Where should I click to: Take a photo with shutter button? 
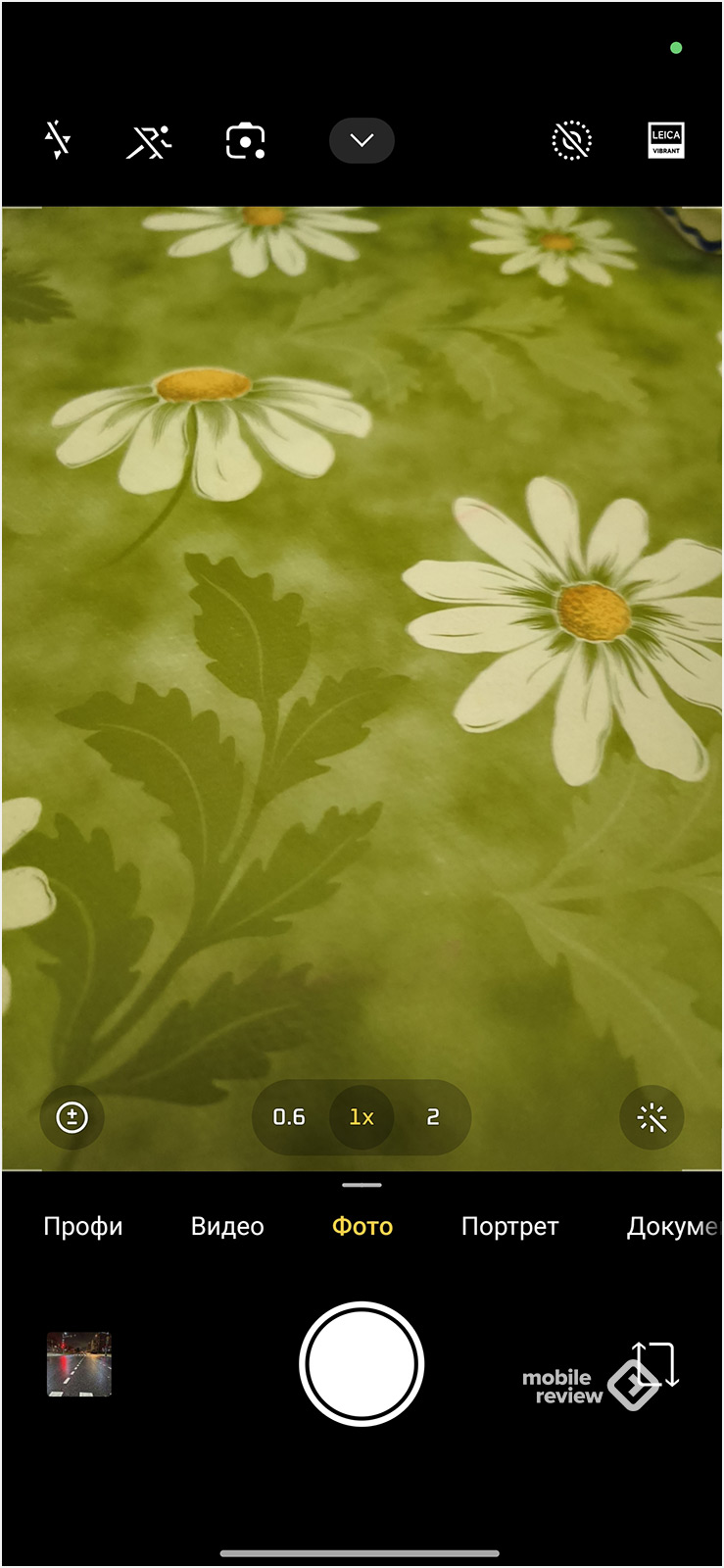[362, 1363]
